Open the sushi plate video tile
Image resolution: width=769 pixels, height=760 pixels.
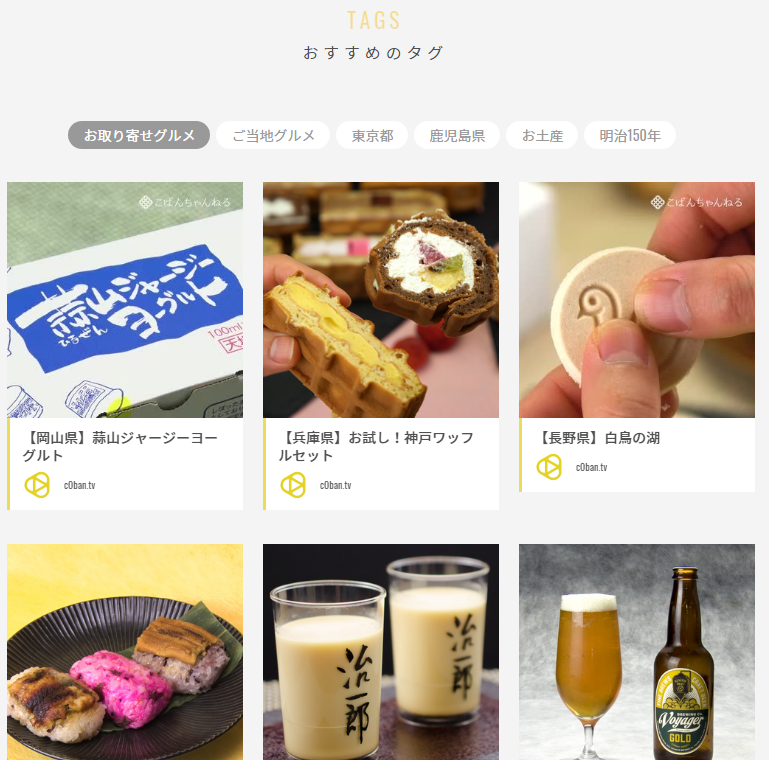125,652
